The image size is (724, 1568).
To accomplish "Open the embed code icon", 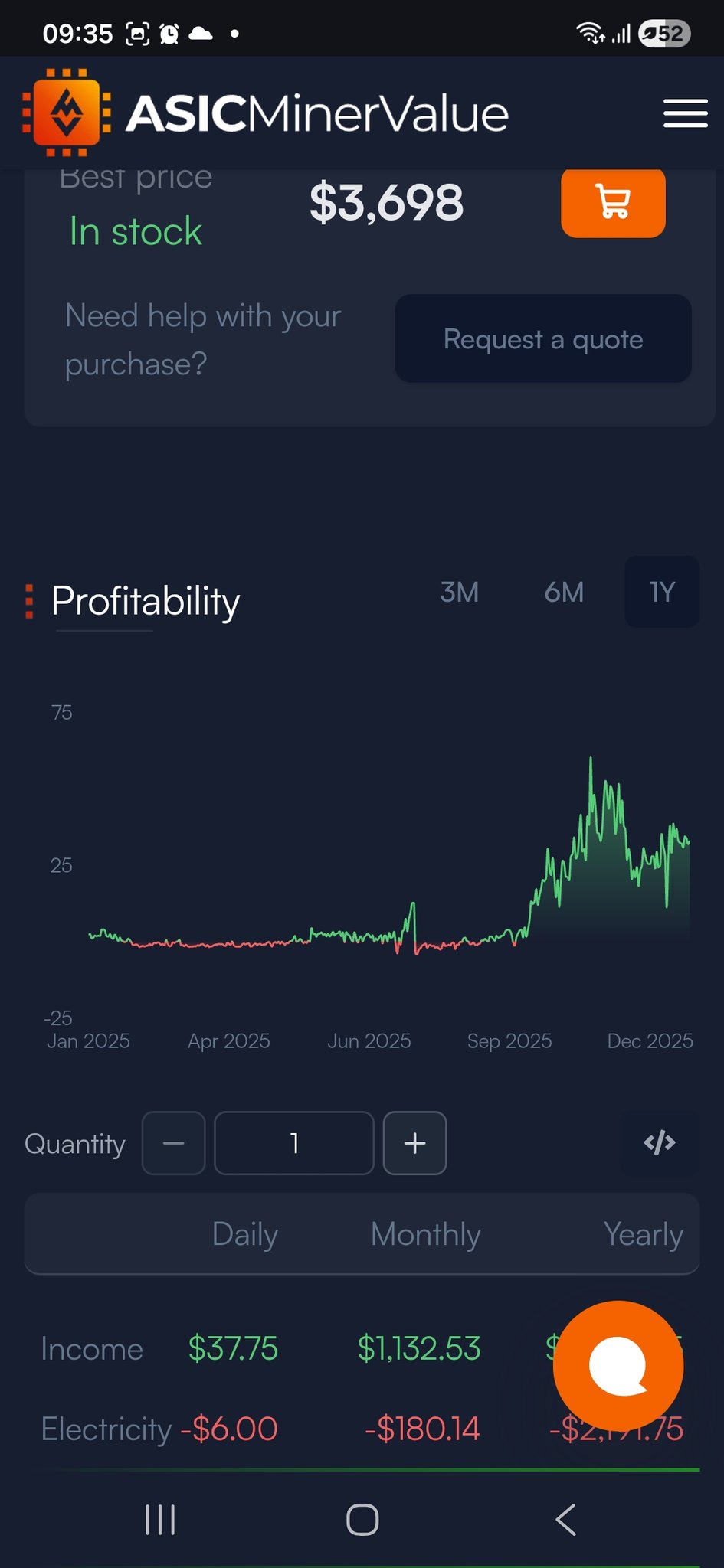I will pos(659,1143).
